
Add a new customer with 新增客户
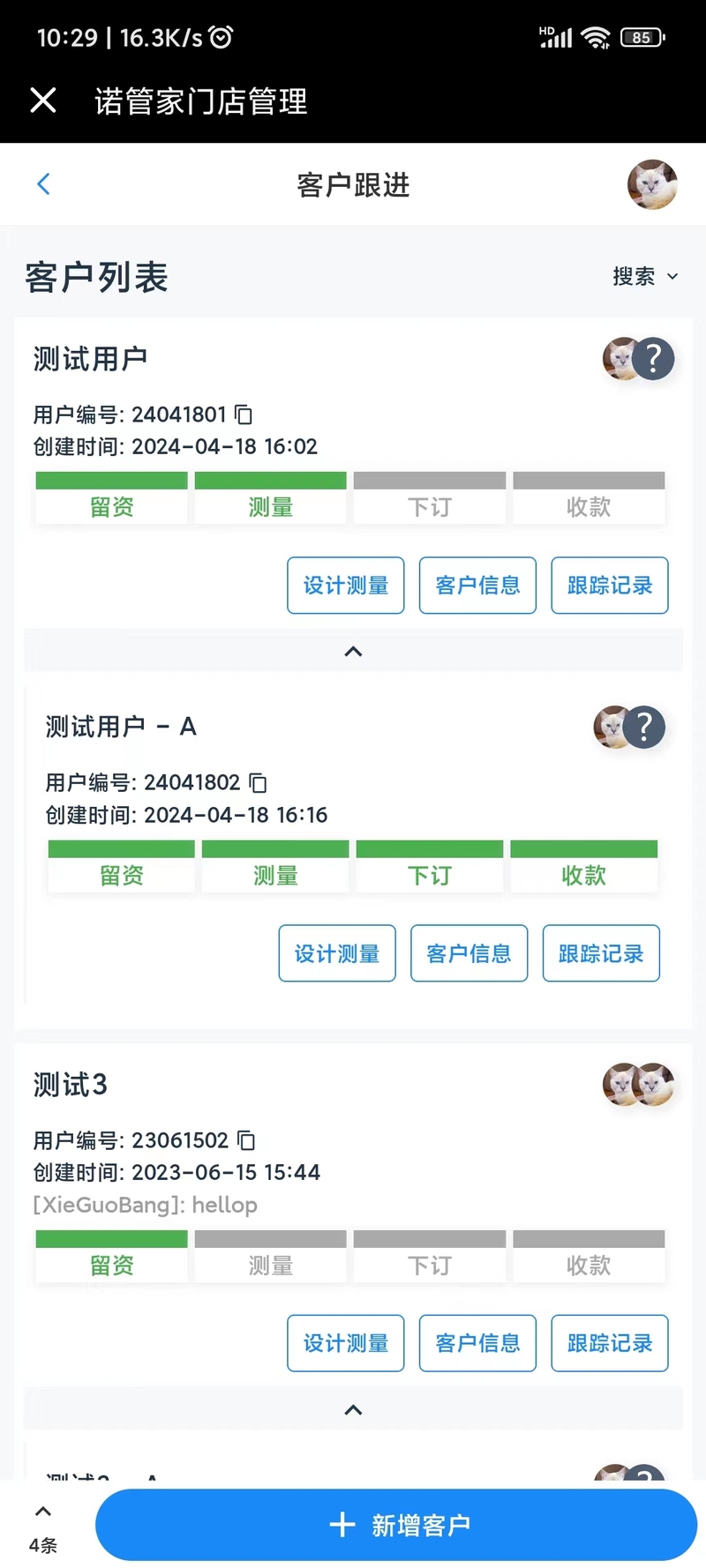[x=396, y=1525]
